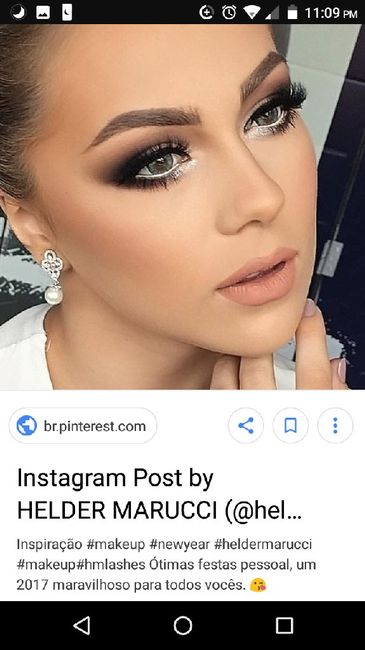Open the Instagram Post by HELDER MARUCCI title

(159, 494)
